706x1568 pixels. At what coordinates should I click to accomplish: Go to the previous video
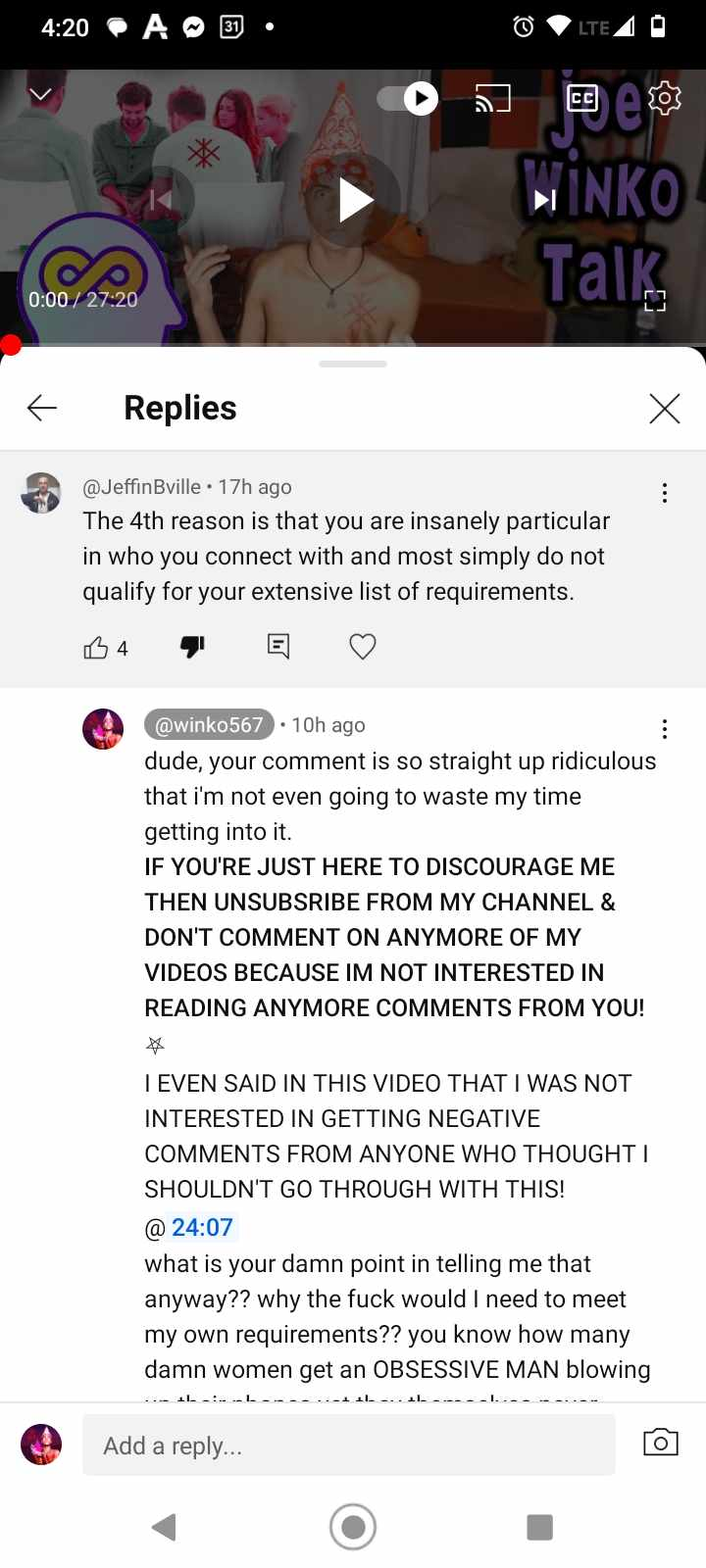161,200
